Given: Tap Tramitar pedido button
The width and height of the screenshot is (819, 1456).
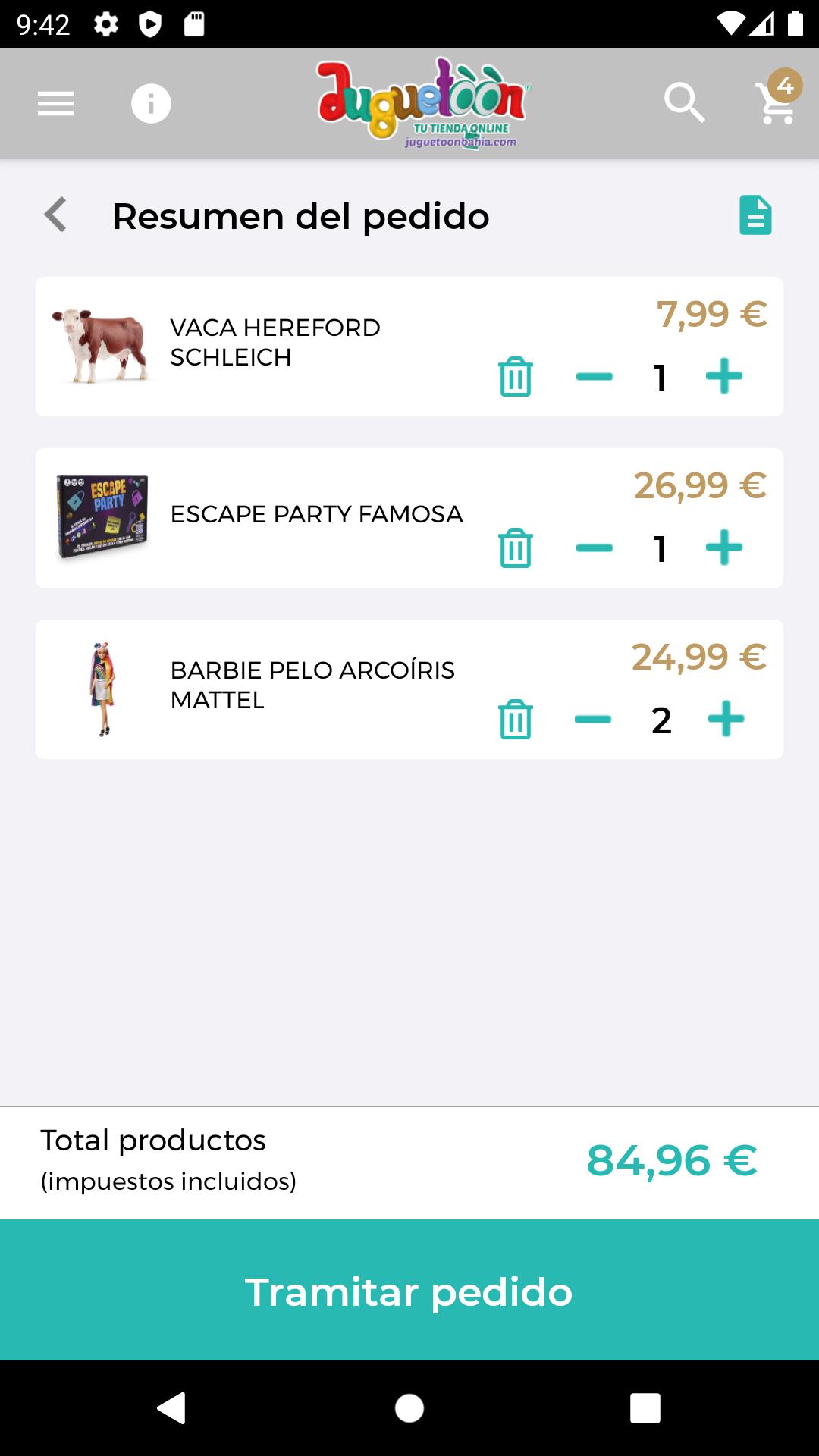Looking at the screenshot, I should [409, 1291].
